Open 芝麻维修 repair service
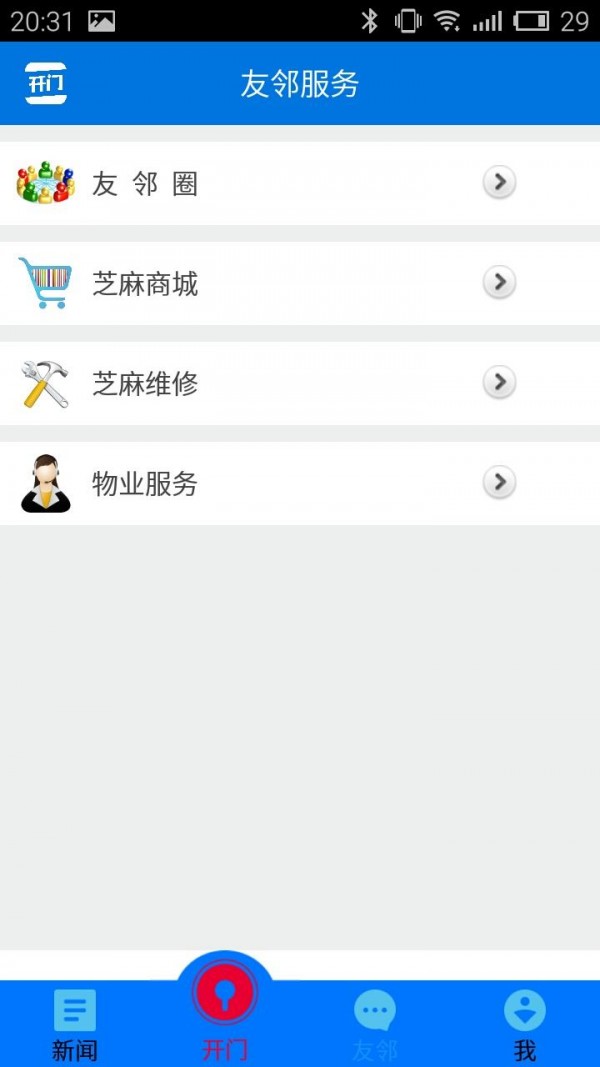Viewport: 600px width, 1067px height. (300, 383)
